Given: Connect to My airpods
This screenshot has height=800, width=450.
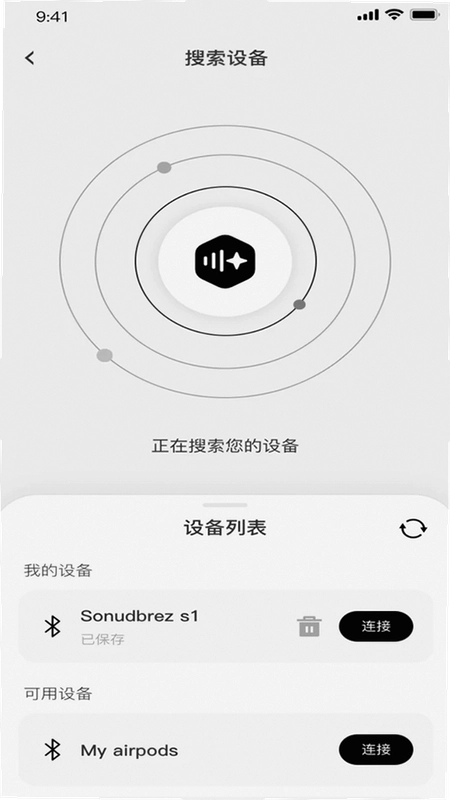Looking at the screenshot, I should pyautogui.click(x=376, y=749).
